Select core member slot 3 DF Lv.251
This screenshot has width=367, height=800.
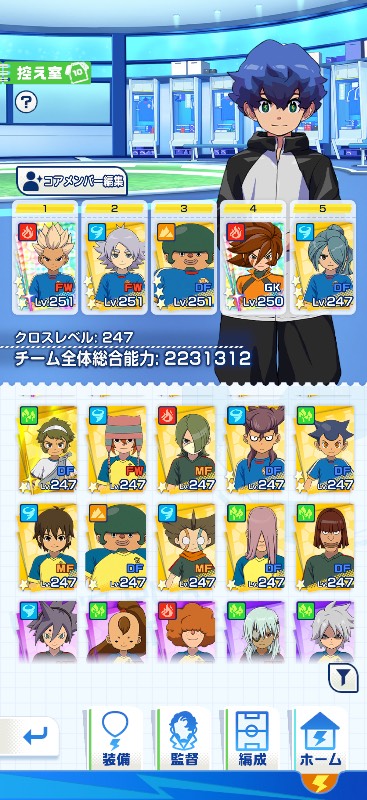pyautogui.click(x=184, y=257)
